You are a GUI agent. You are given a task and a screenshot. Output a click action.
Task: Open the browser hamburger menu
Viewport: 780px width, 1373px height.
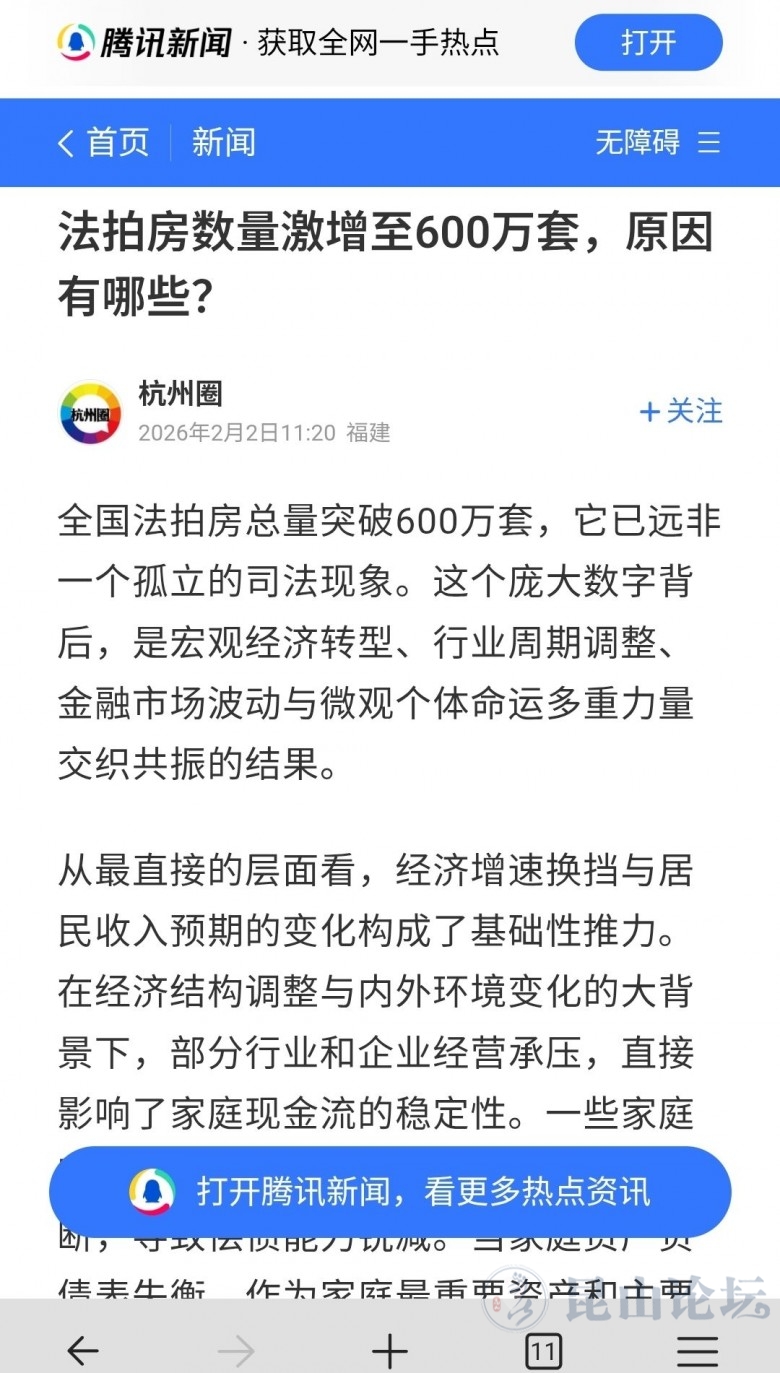697,1352
